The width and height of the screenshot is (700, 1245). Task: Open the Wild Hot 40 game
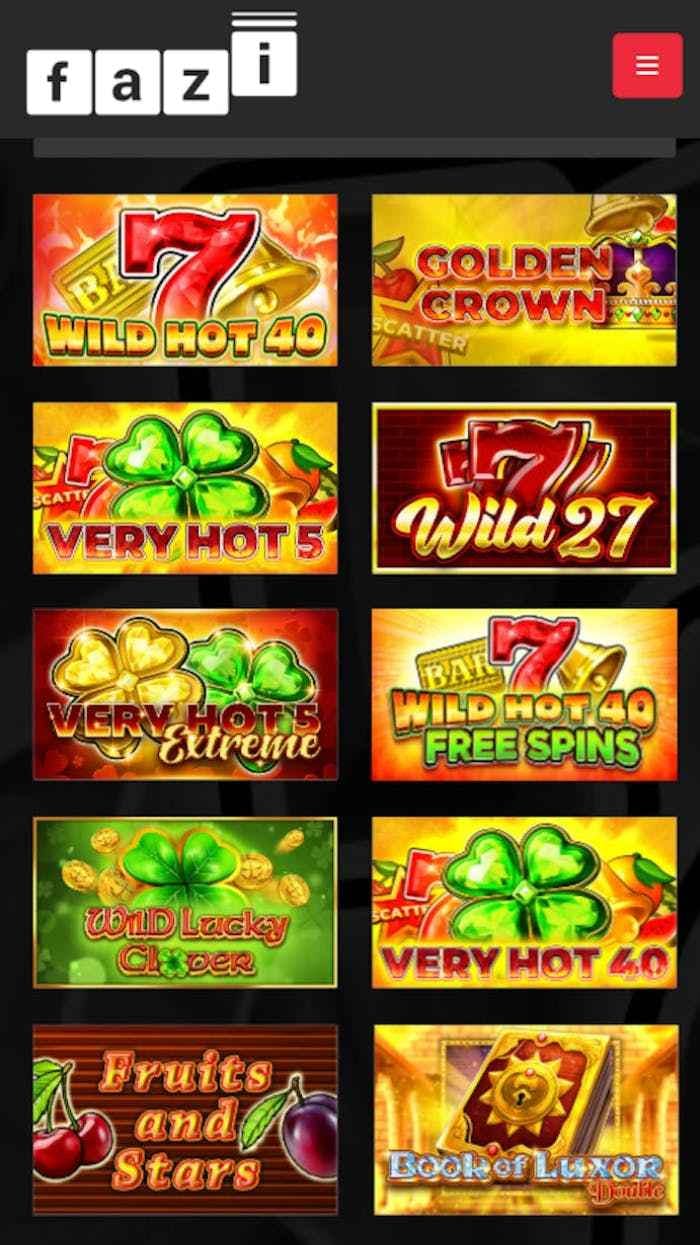(x=185, y=280)
